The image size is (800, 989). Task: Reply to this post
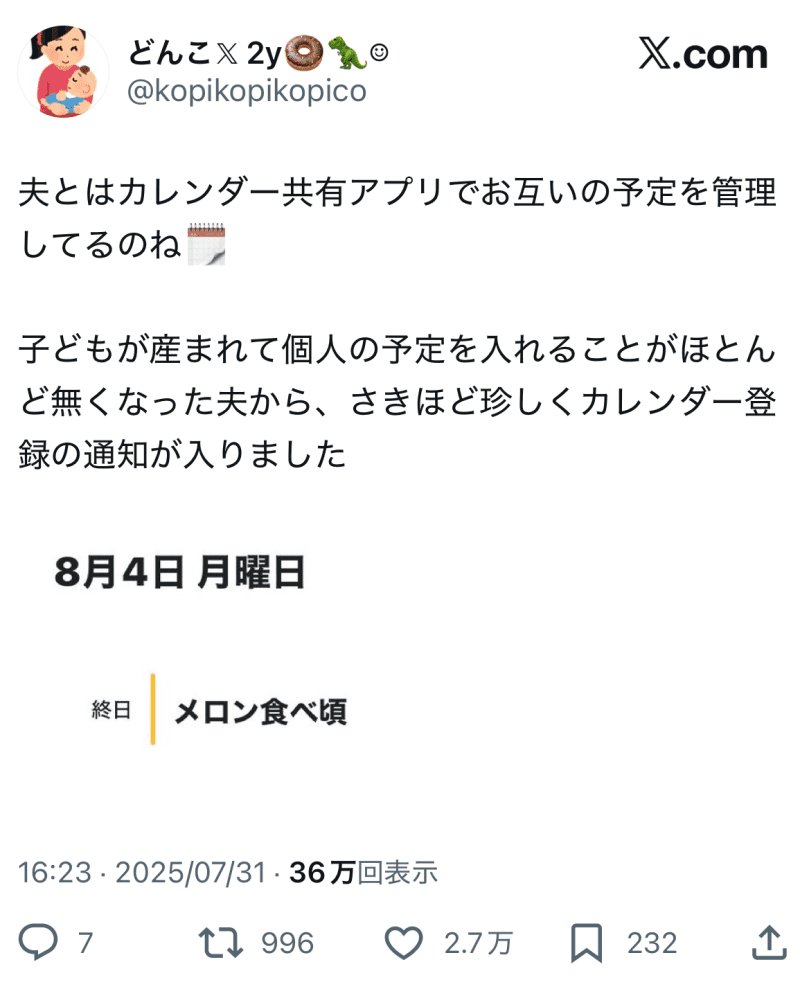[x=41, y=942]
